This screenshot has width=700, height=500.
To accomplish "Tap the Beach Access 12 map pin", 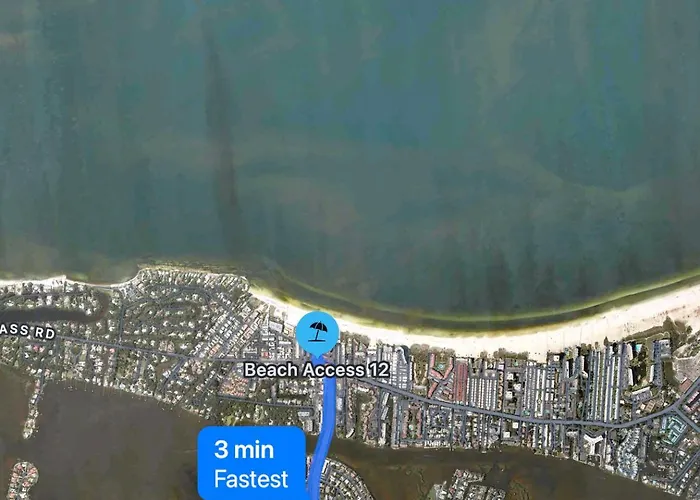I will 317,331.
